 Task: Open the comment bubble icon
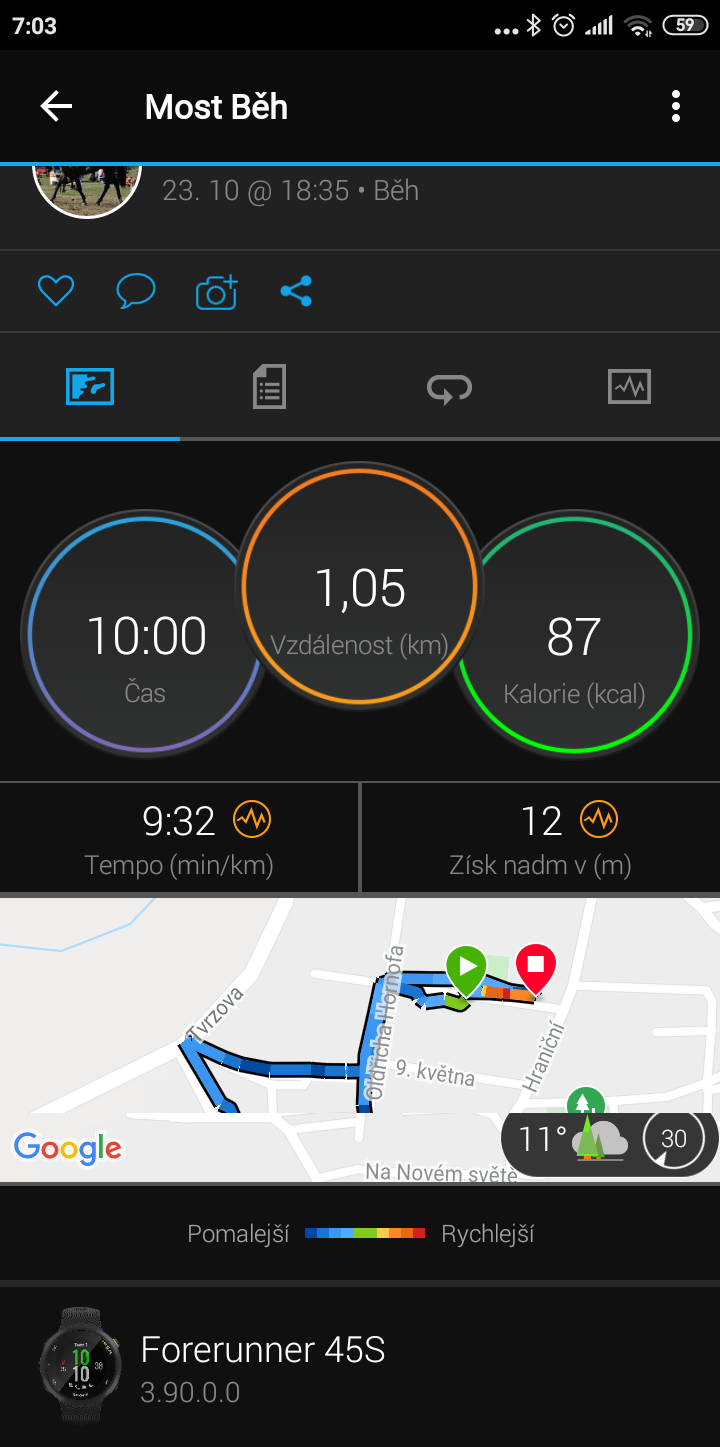pyautogui.click(x=136, y=291)
